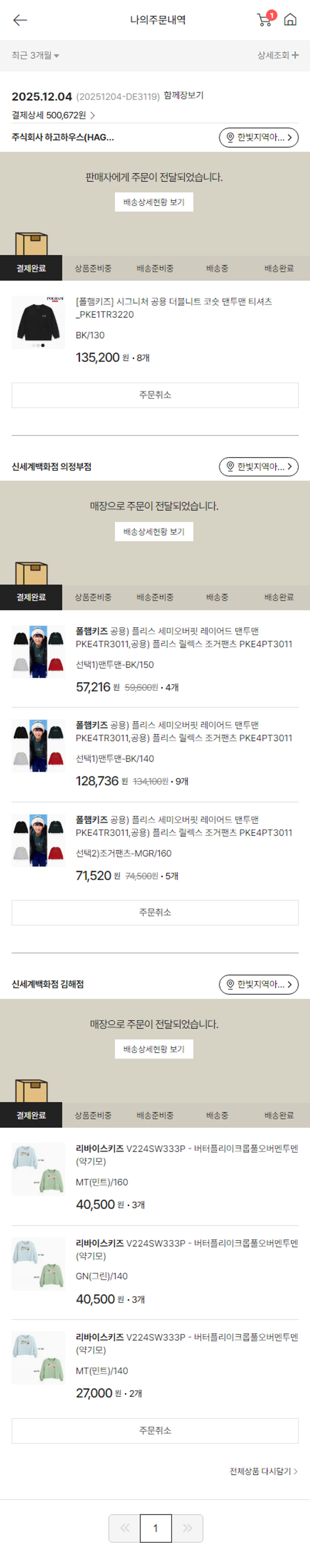View 배송상세현황 for the 의정부점 order
Image resolution: width=310 pixels, height=1568 pixels.
click(153, 531)
